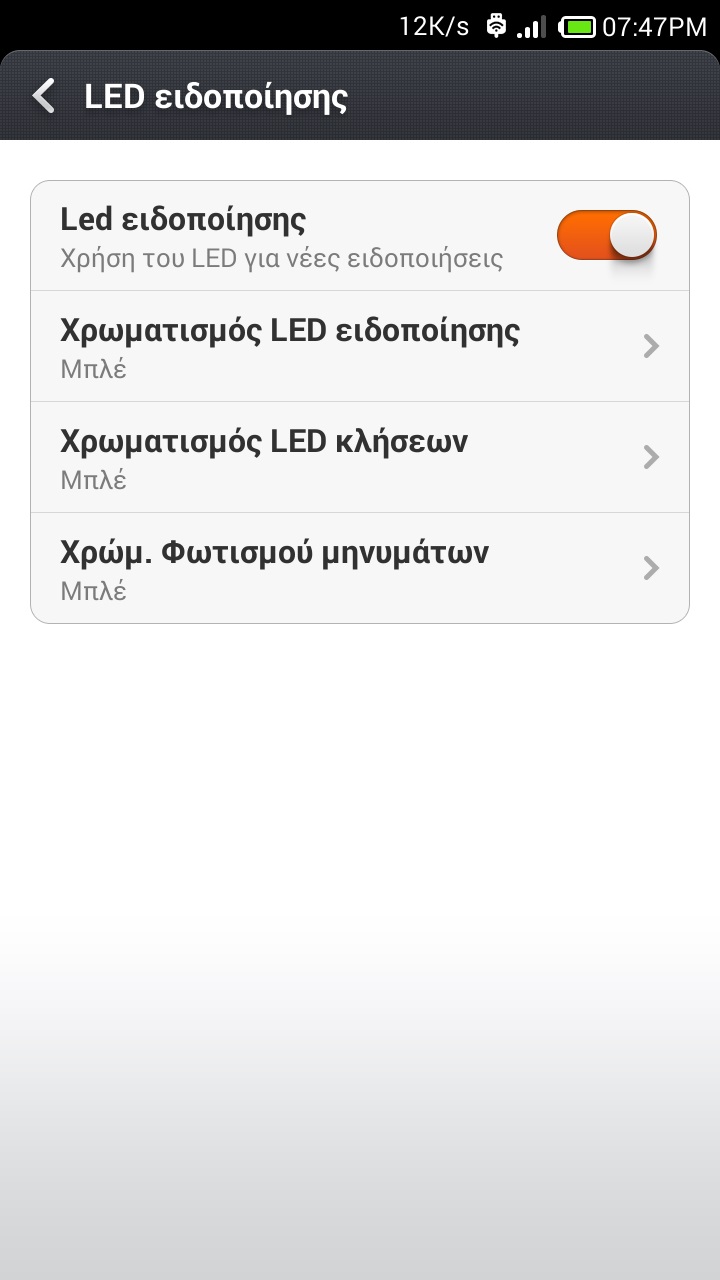
Task: Go back from LED ειδοποίησης screen
Action: [x=44, y=96]
